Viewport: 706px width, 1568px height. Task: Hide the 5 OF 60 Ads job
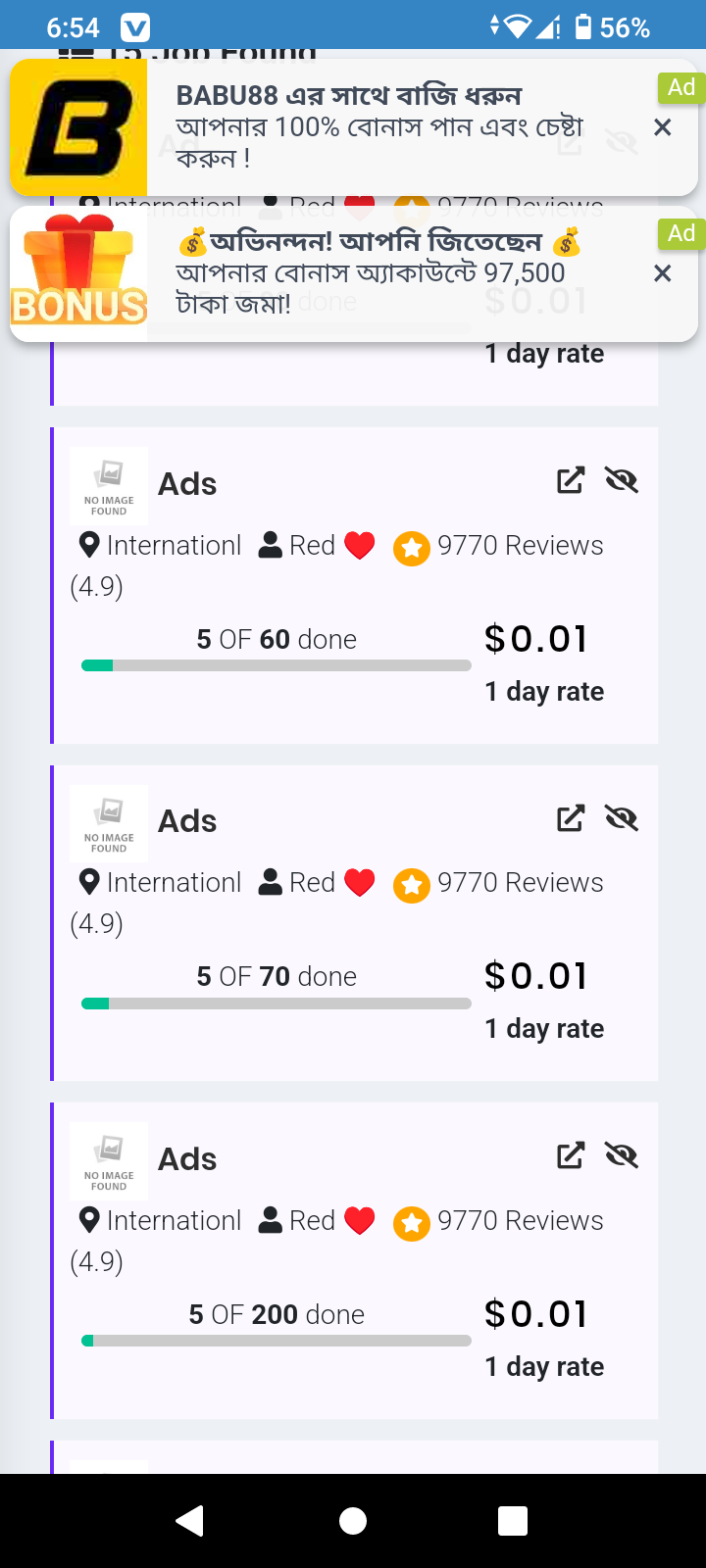click(x=622, y=480)
